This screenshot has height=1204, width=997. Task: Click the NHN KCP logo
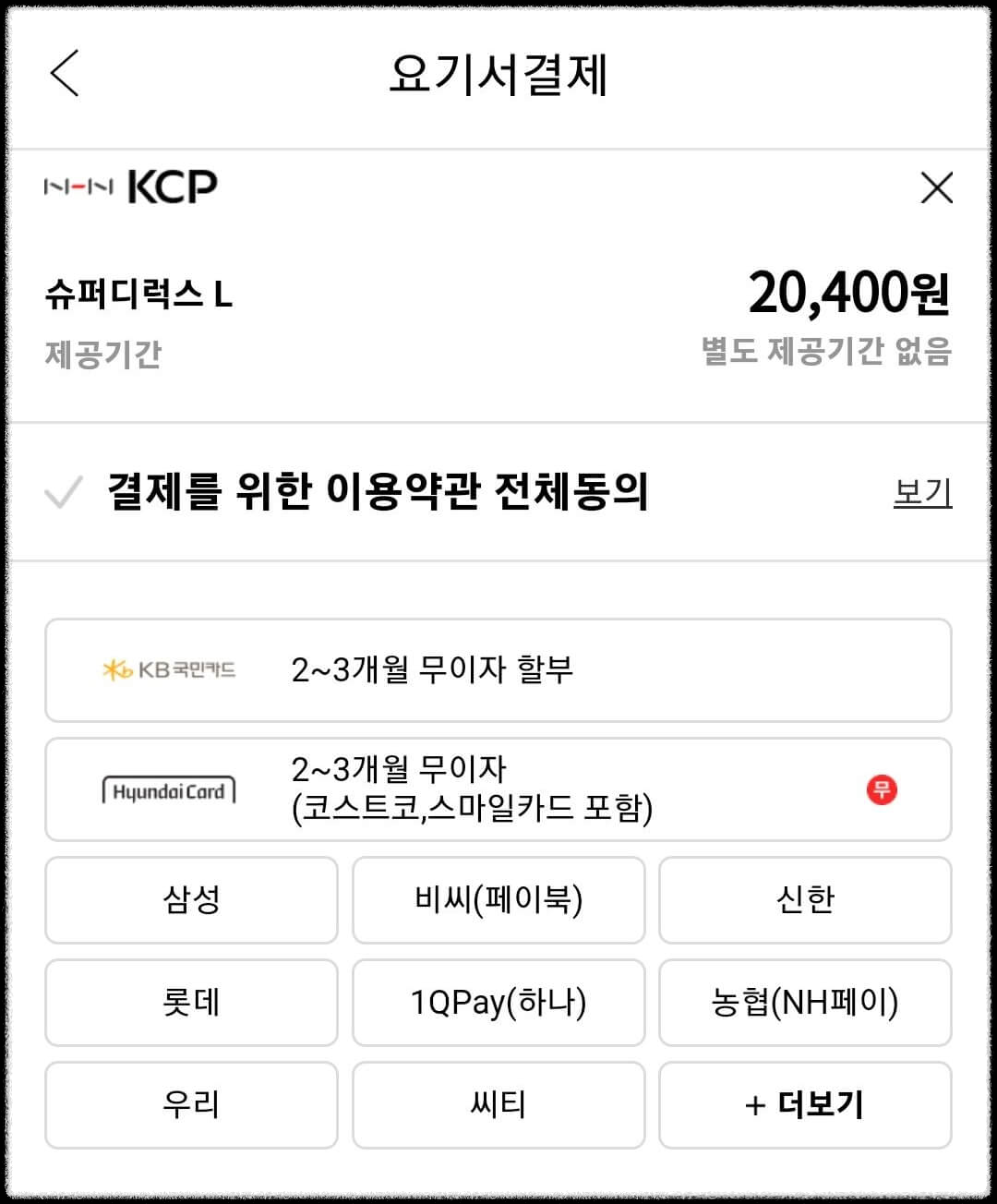tap(129, 185)
